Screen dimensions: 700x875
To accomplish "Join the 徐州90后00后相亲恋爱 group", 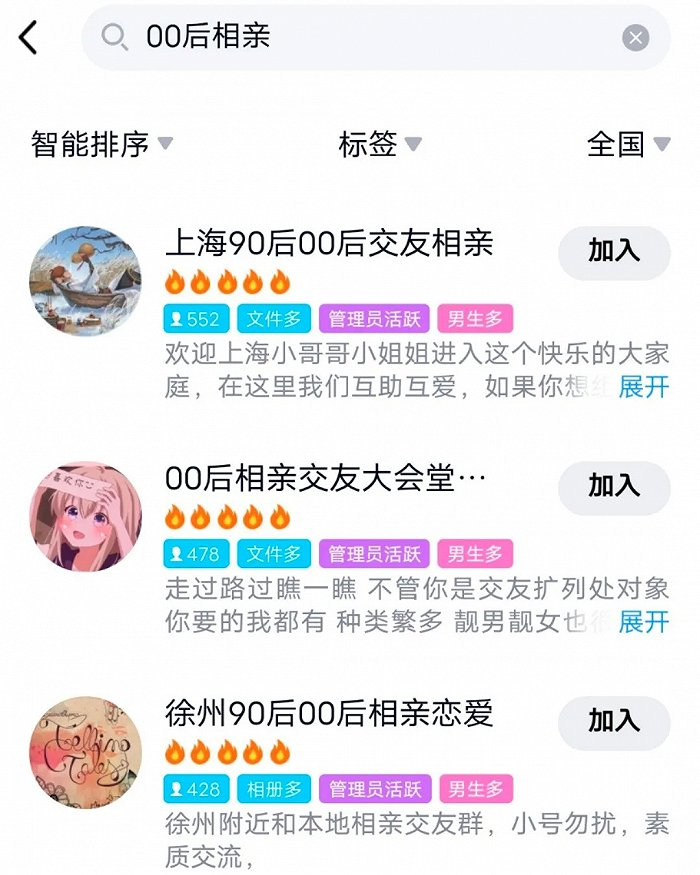I will pyautogui.click(x=613, y=721).
